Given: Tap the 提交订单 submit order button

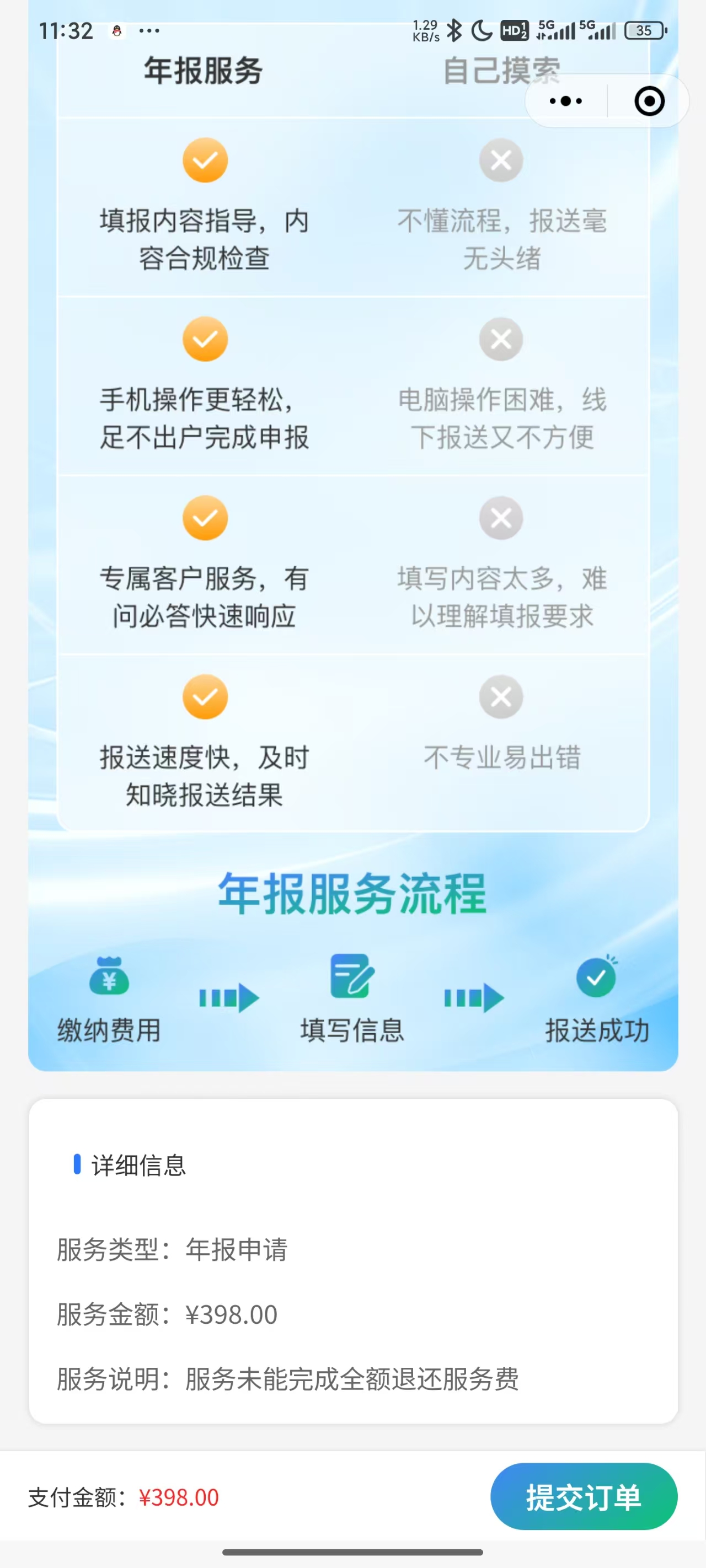Looking at the screenshot, I should coord(583,1497).
